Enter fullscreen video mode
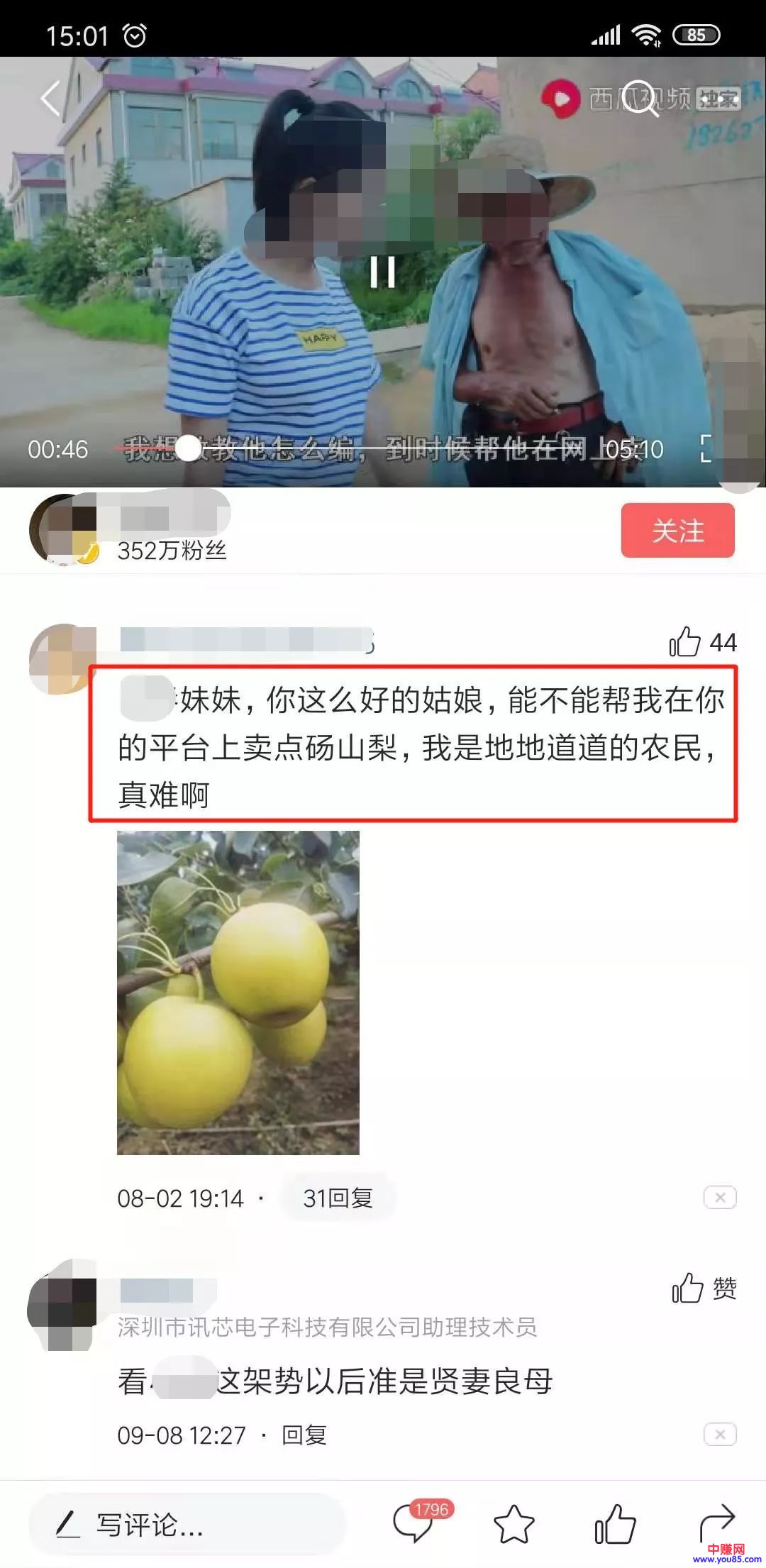 coord(706,448)
